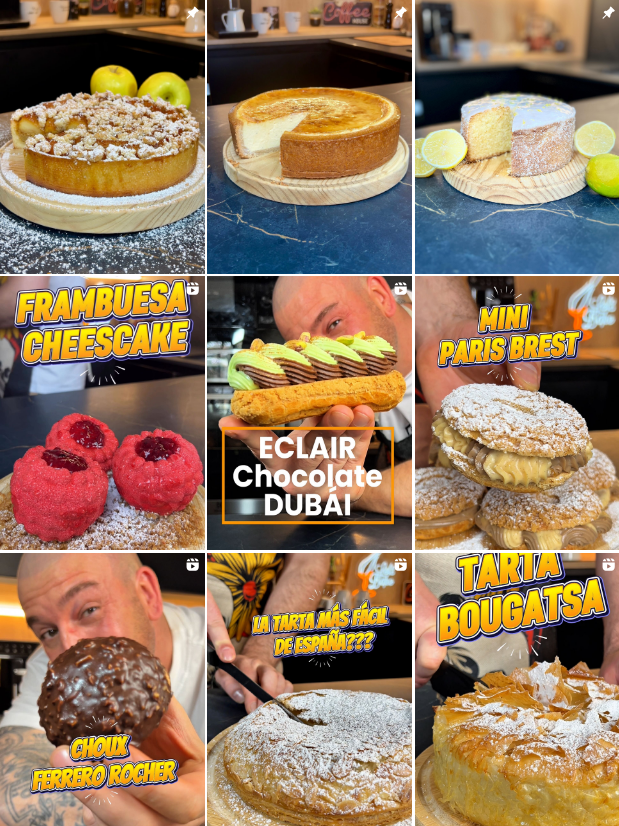The image size is (619, 826).
Task: Open the Eclair Chocolate Dubai reel
Action: pyautogui.click(x=309, y=413)
